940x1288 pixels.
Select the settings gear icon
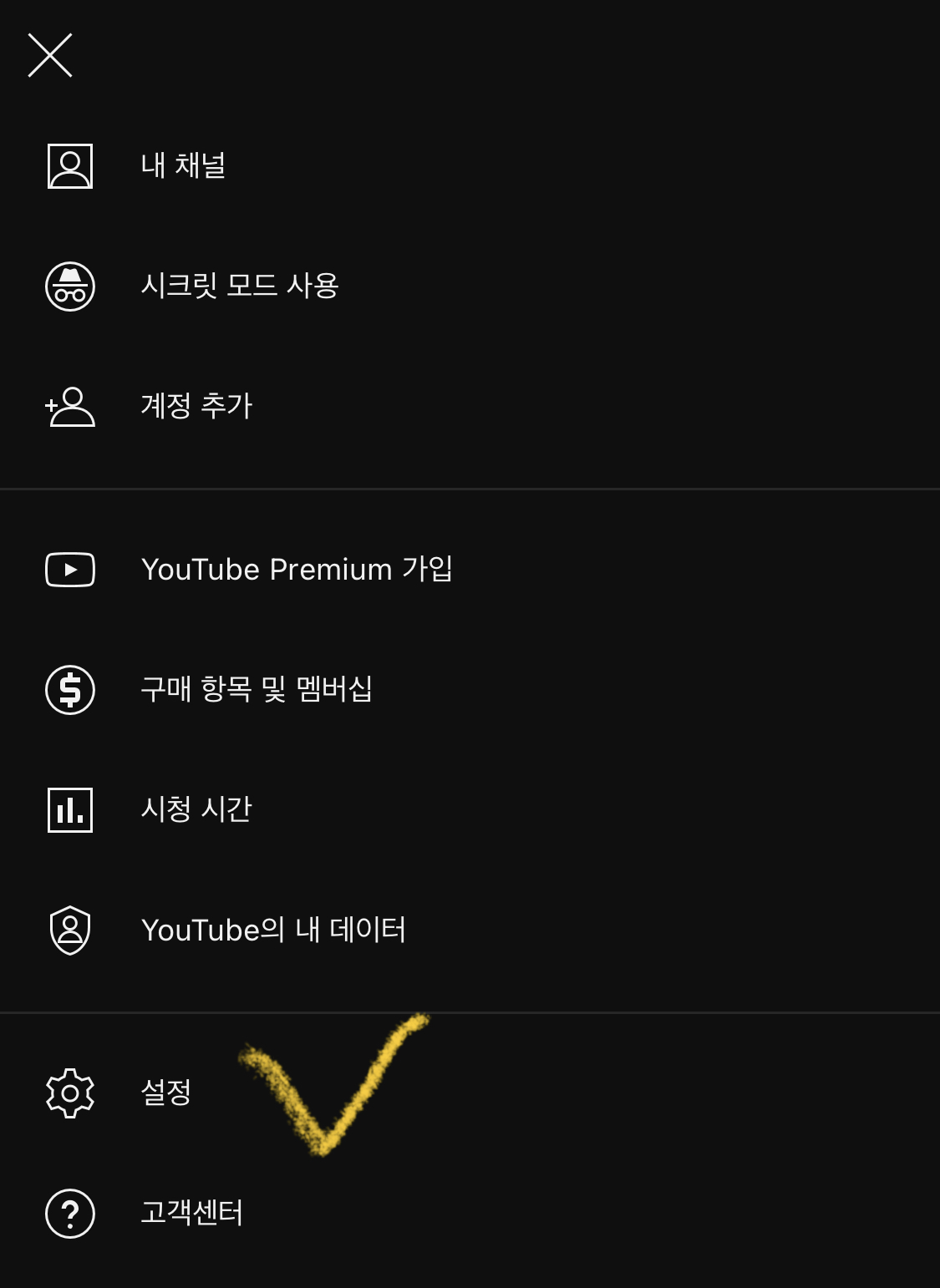70,1093
